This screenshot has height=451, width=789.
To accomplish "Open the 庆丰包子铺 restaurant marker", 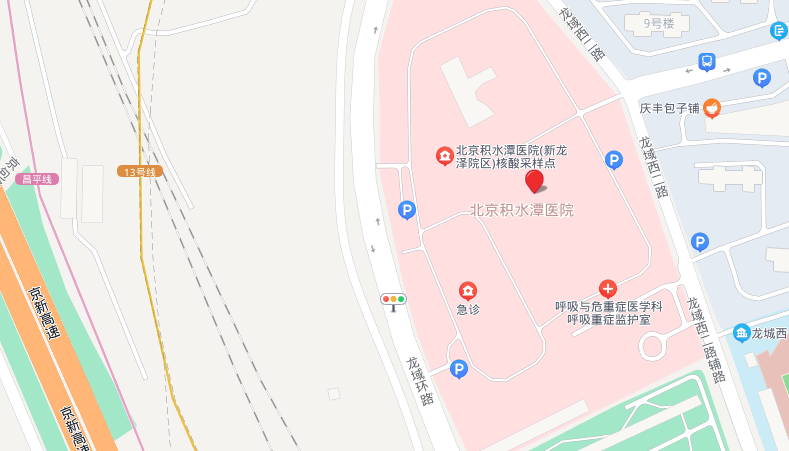I will click(x=712, y=108).
